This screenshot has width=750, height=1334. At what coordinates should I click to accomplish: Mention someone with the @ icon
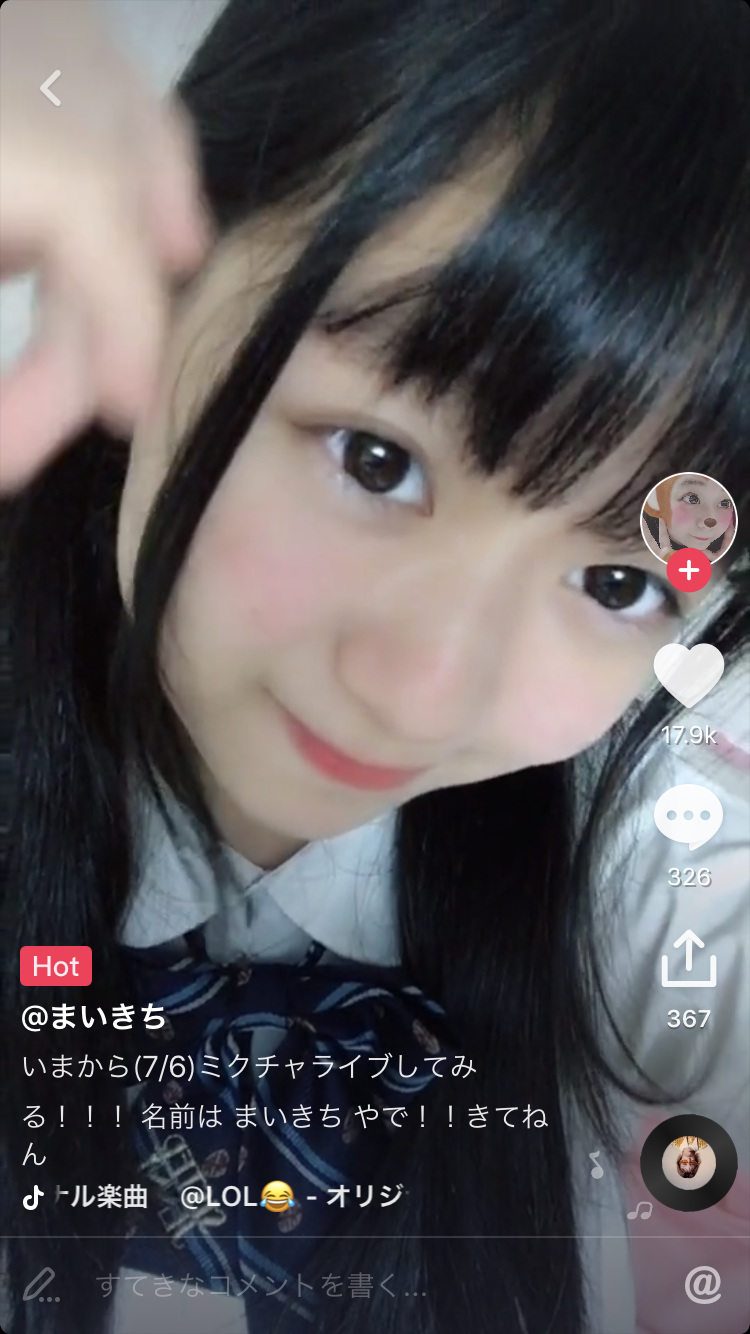(703, 1284)
